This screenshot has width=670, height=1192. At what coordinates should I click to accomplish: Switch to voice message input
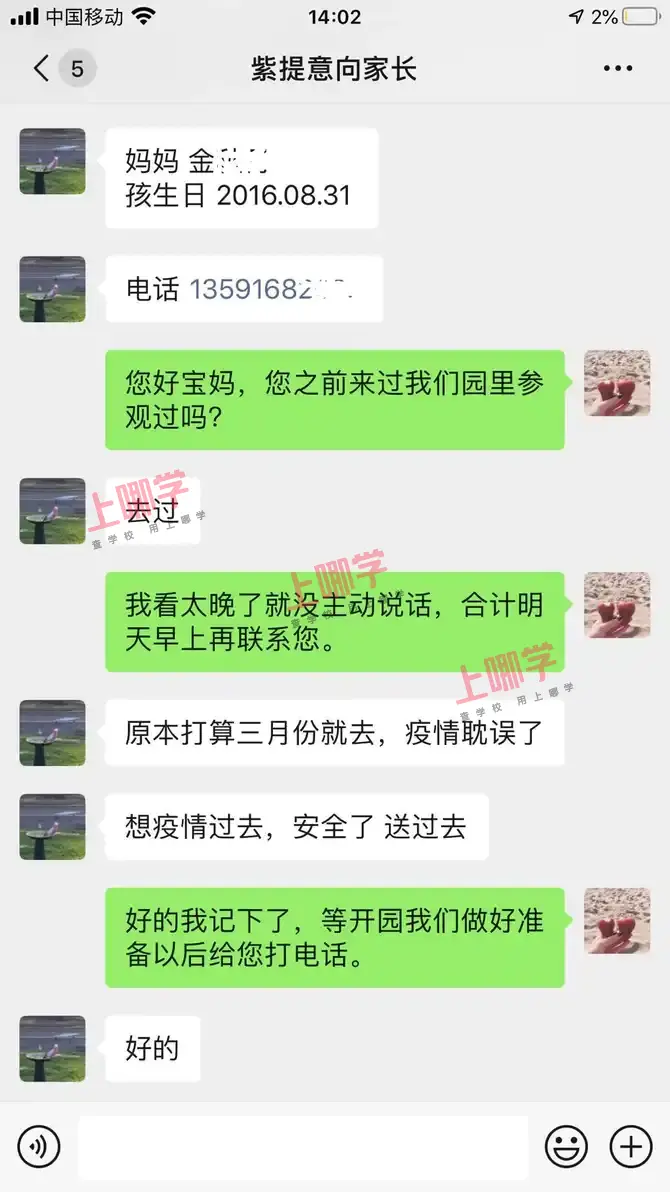[40, 1146]
